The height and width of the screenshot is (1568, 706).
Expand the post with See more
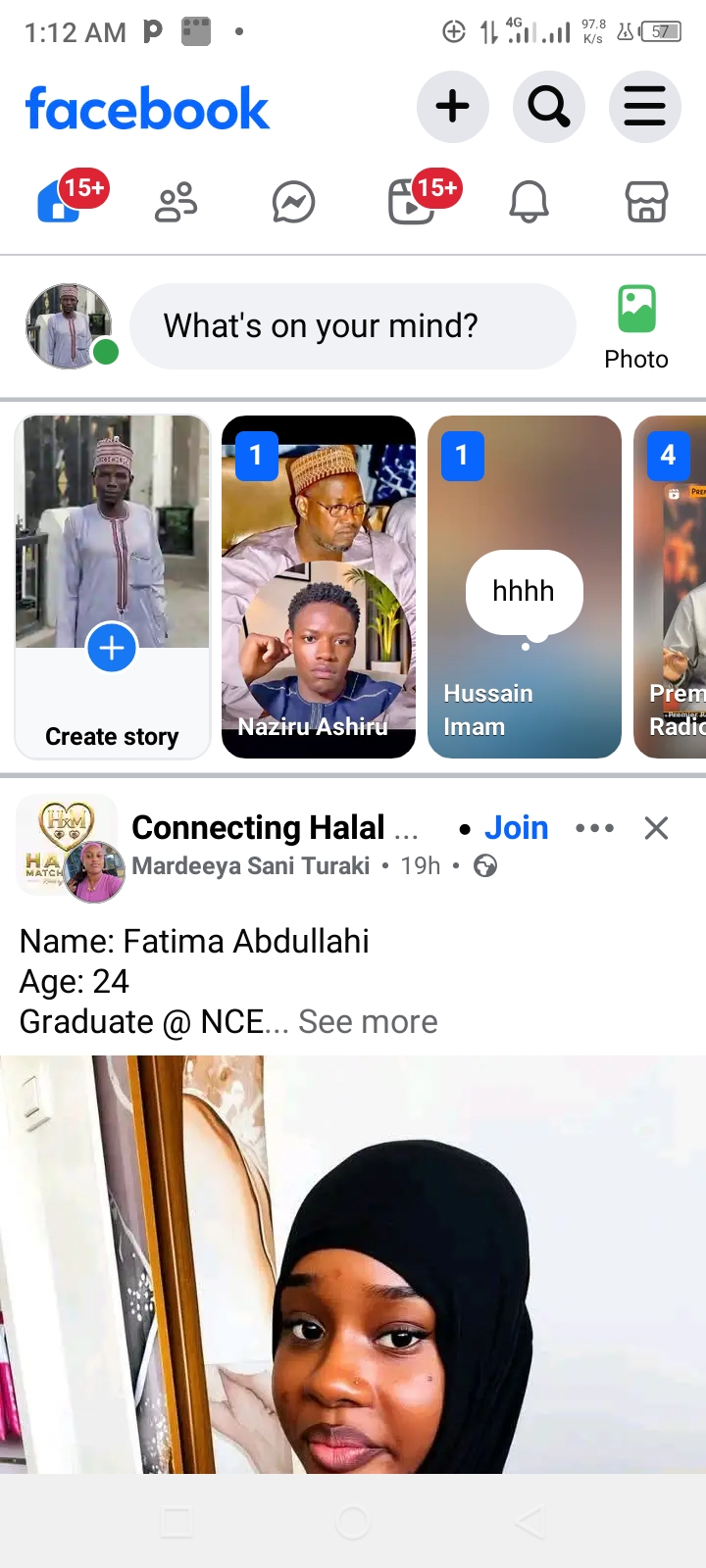tap(368, 1022)
